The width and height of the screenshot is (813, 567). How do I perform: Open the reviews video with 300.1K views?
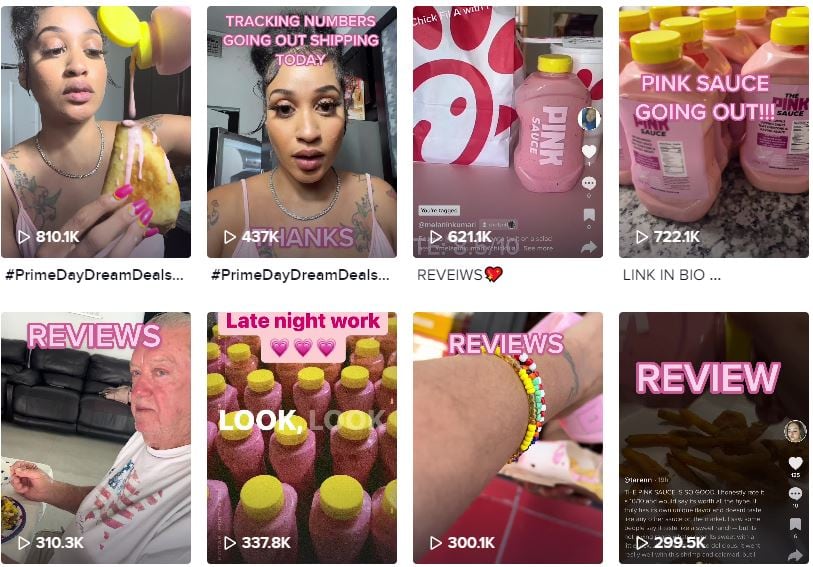[507, 438]
